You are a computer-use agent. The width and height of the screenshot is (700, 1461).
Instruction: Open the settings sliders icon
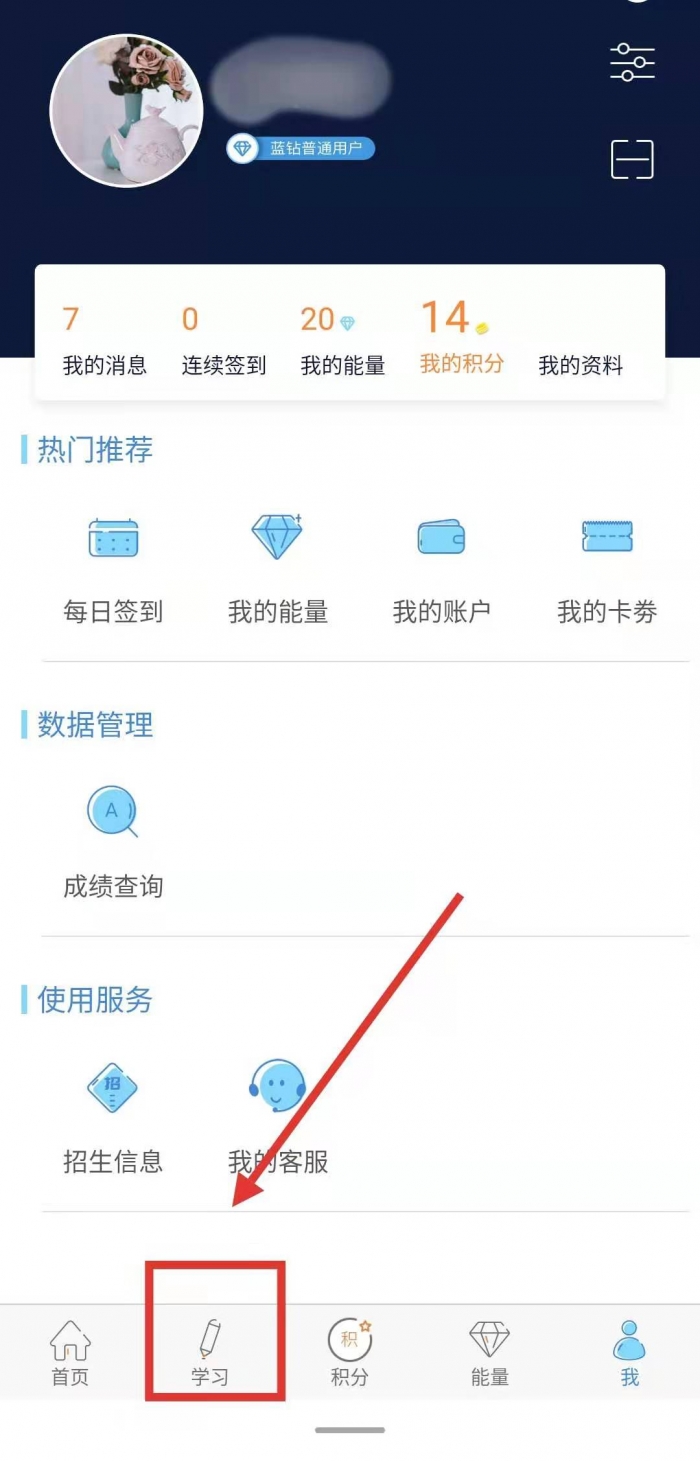(632, 63)
